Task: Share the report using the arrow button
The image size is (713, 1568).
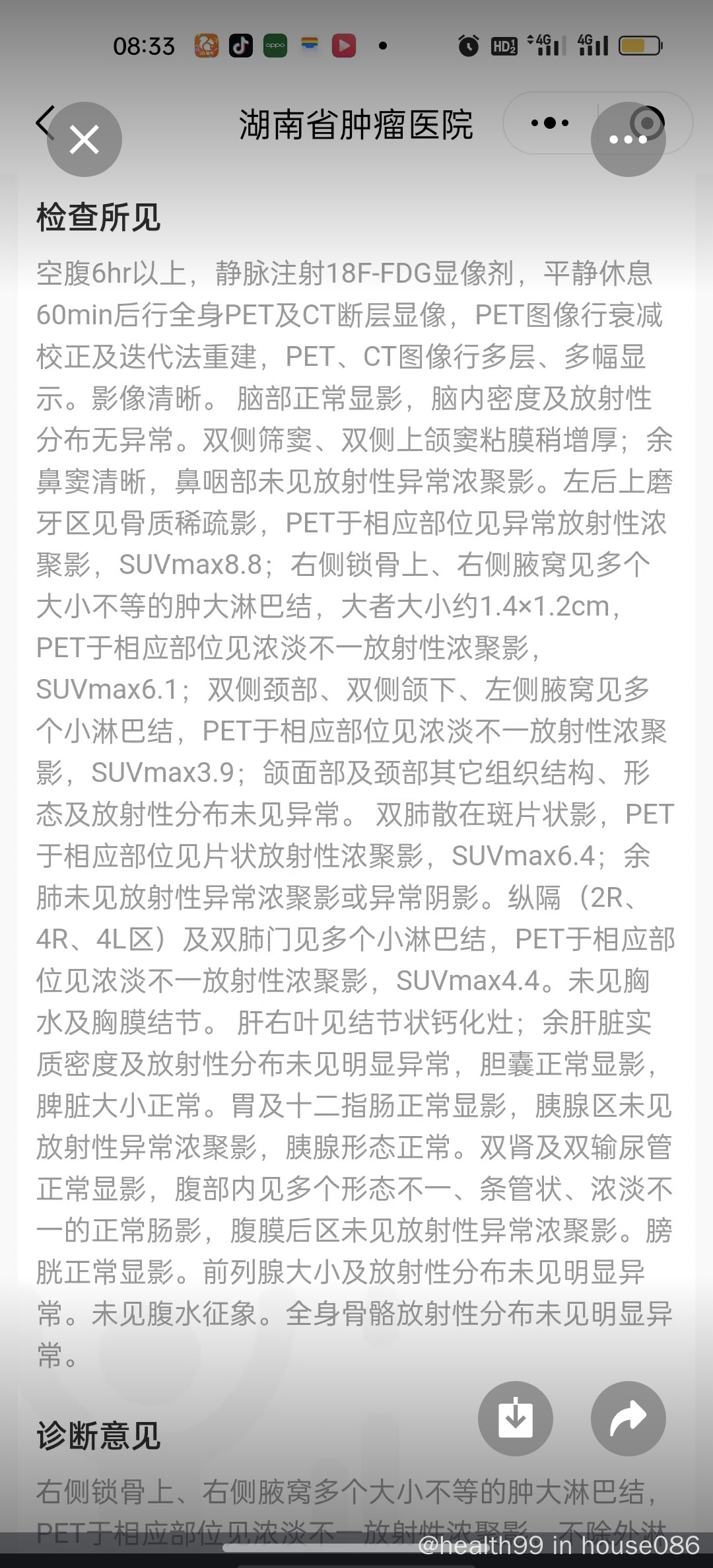Action: click(628, 1418)
